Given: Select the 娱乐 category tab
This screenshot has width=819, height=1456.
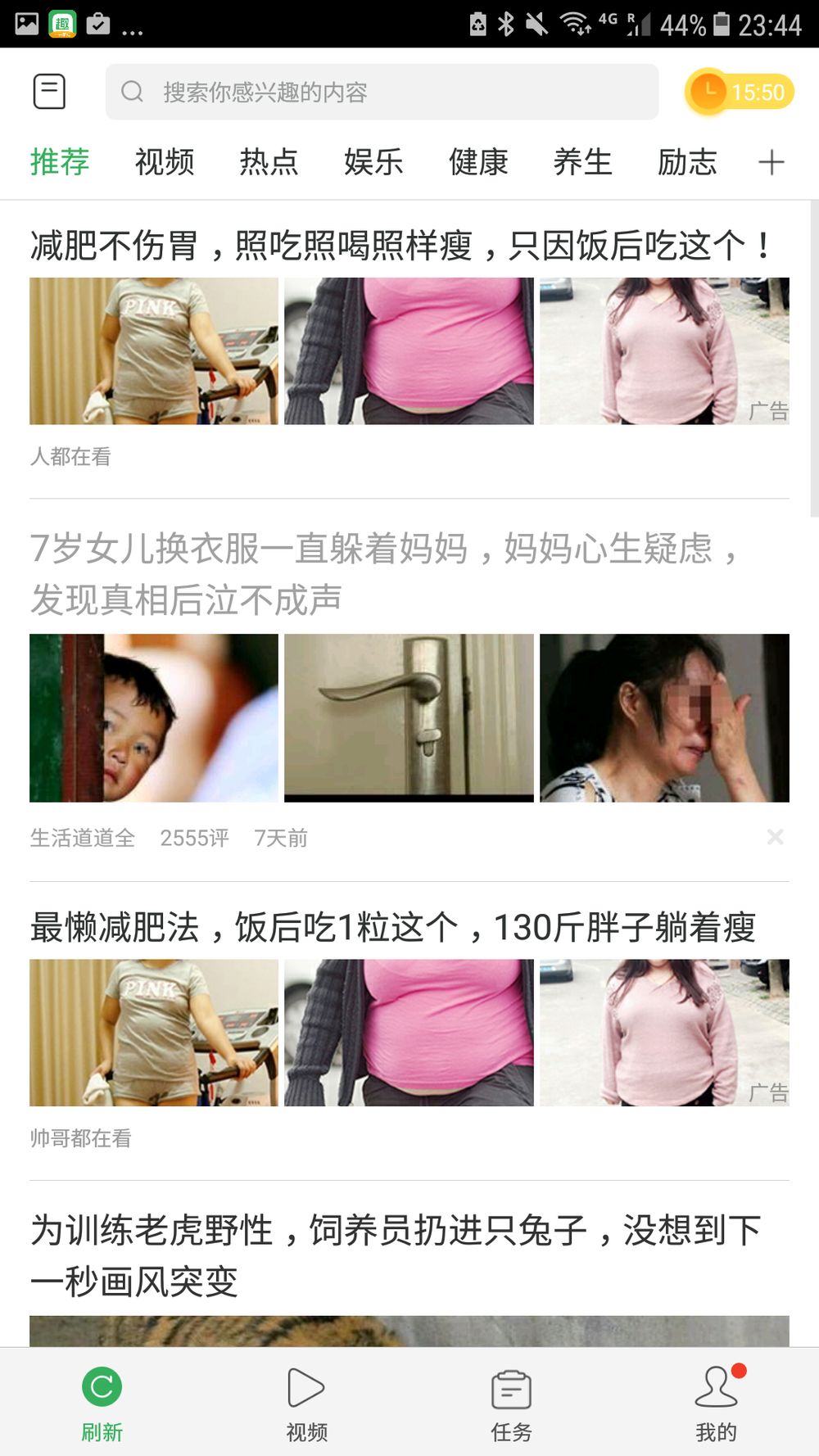Looking at the screenshot, I should coord(373,161).
